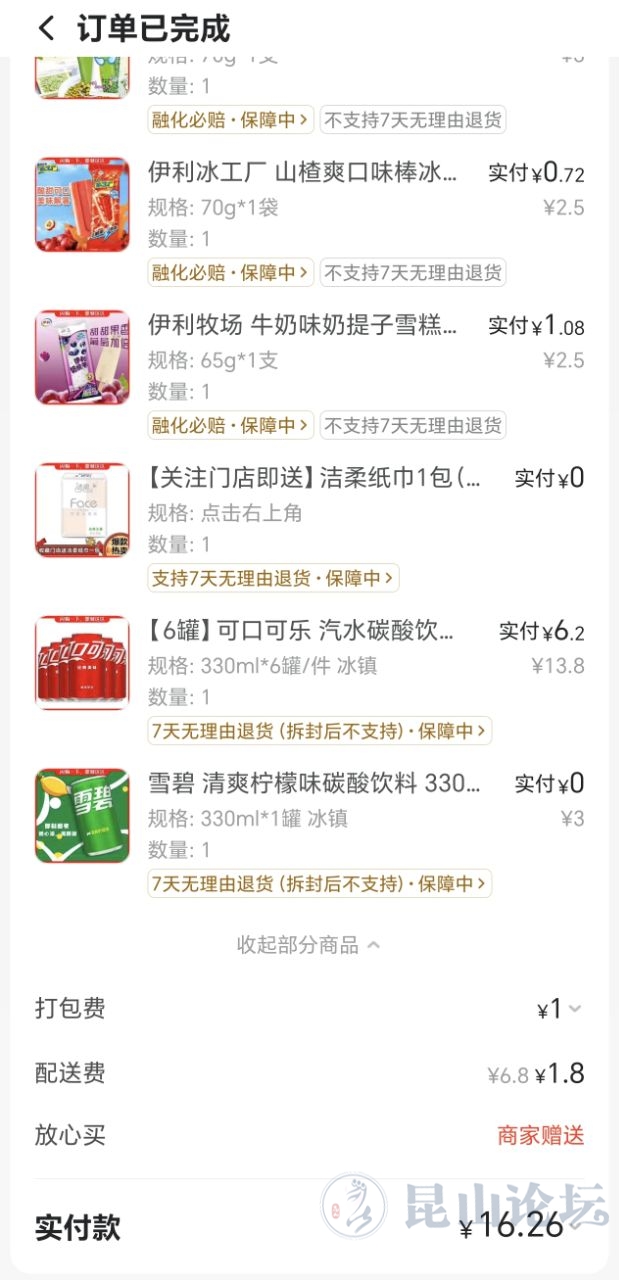Screen dimensions: 619x1280
Task: Collapse the list with 收起部分商品
Action: [308, 945]
